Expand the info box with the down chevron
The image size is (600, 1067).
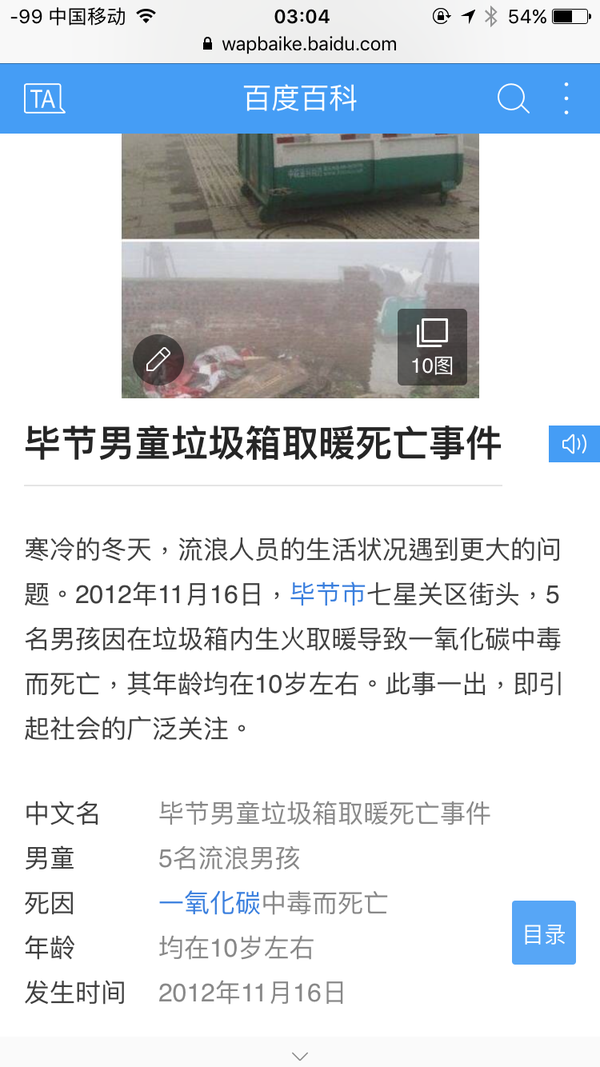tap(300, 1055)
